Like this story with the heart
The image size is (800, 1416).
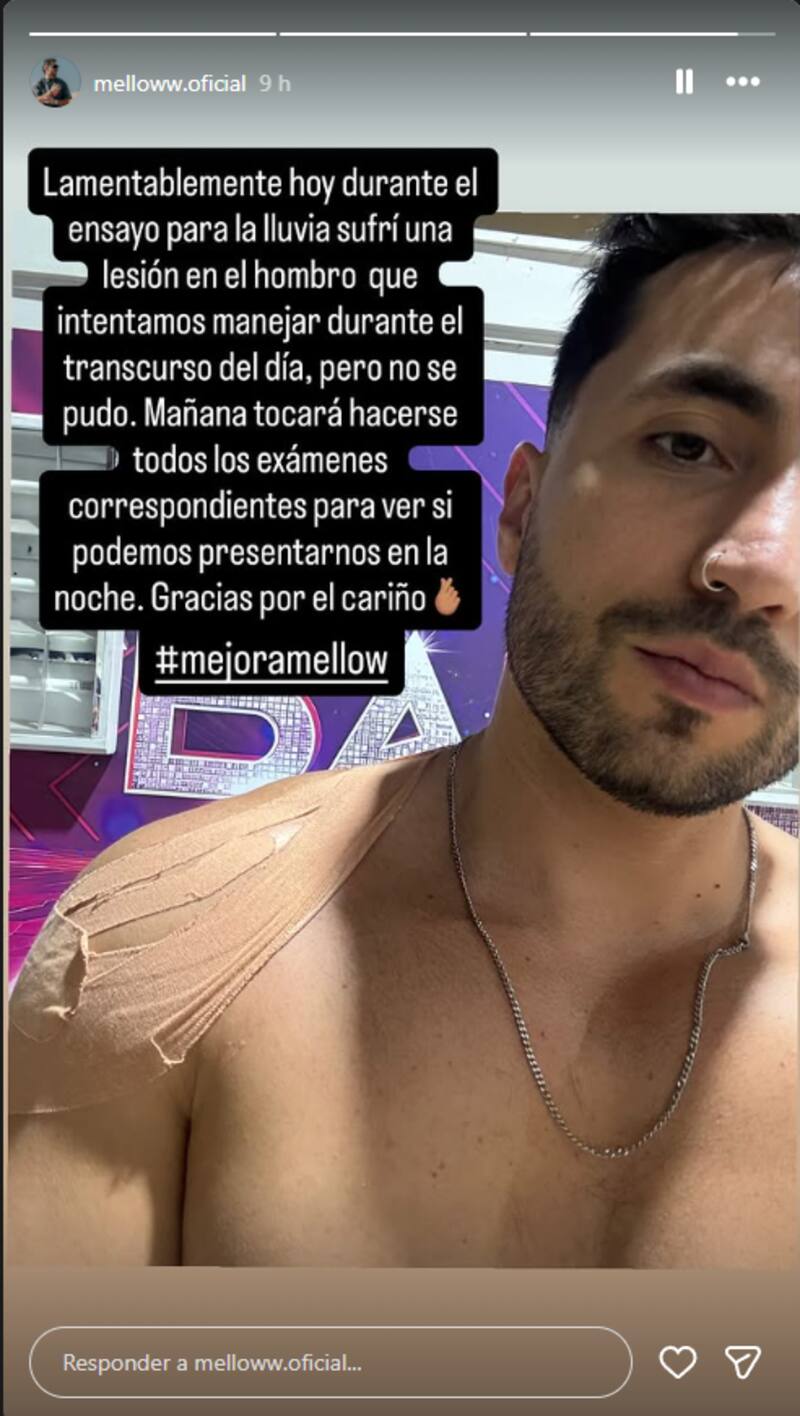(677, 1362)
